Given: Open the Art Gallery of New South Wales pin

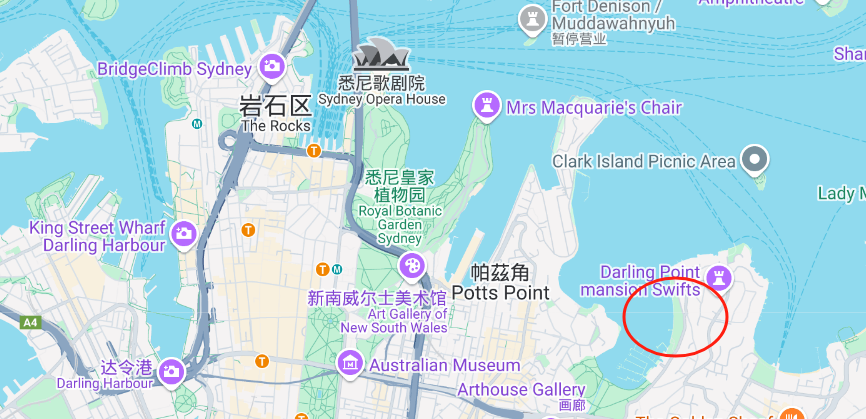Looking at the screenshot, I should coord(411,266).
